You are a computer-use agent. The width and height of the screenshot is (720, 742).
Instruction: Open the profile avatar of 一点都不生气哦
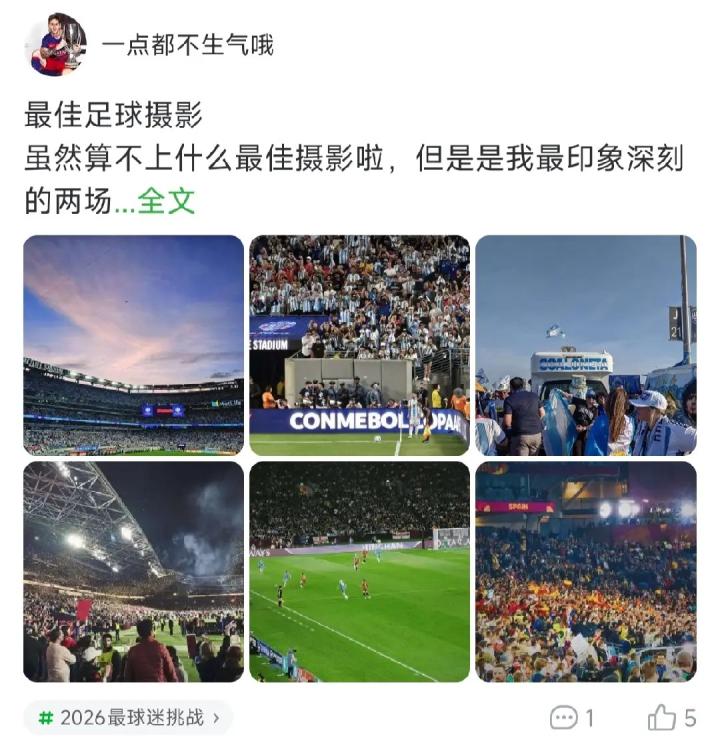(x=55, y=45)
